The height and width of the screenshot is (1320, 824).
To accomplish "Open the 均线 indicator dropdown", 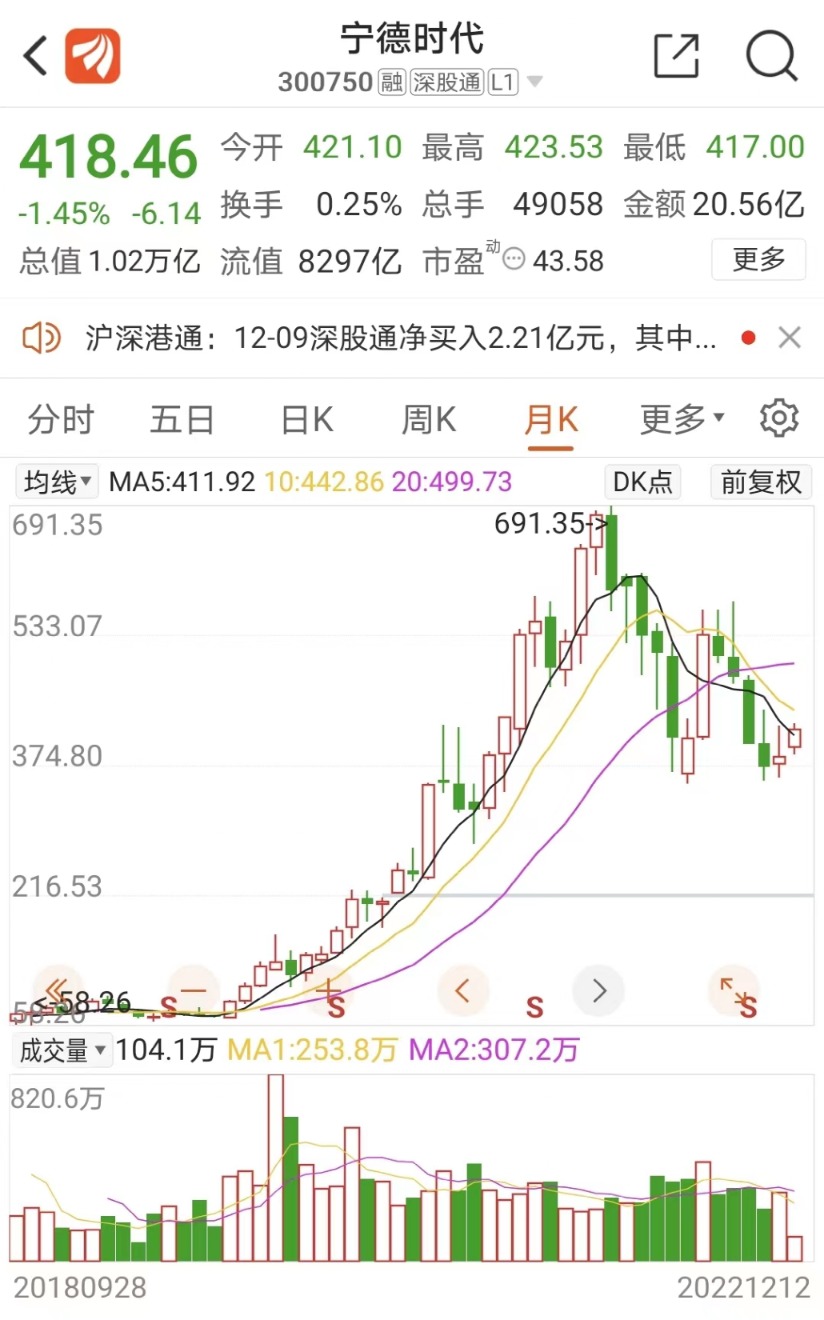I will coord(58,483).
